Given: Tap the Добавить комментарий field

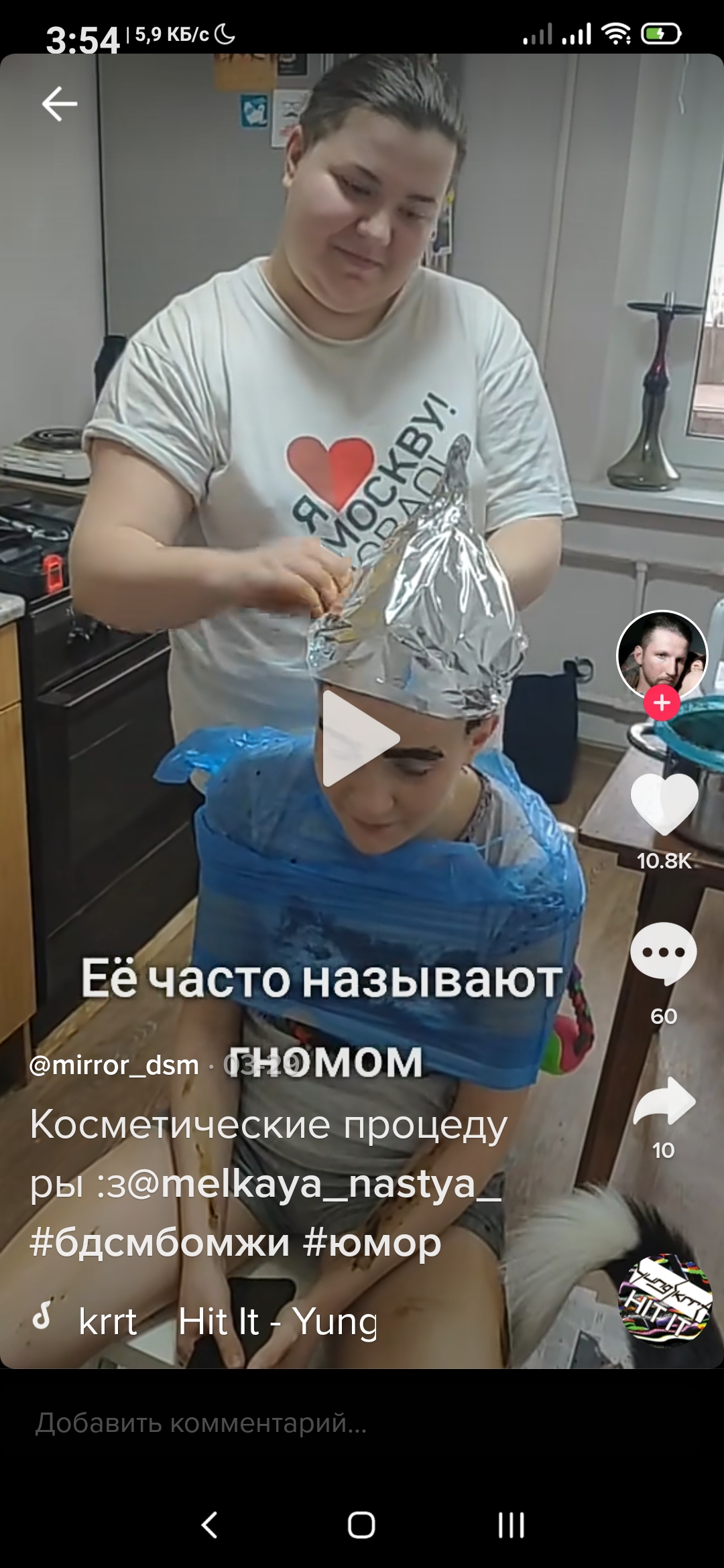Looking at the screenshot, I should pos(201,1423).
